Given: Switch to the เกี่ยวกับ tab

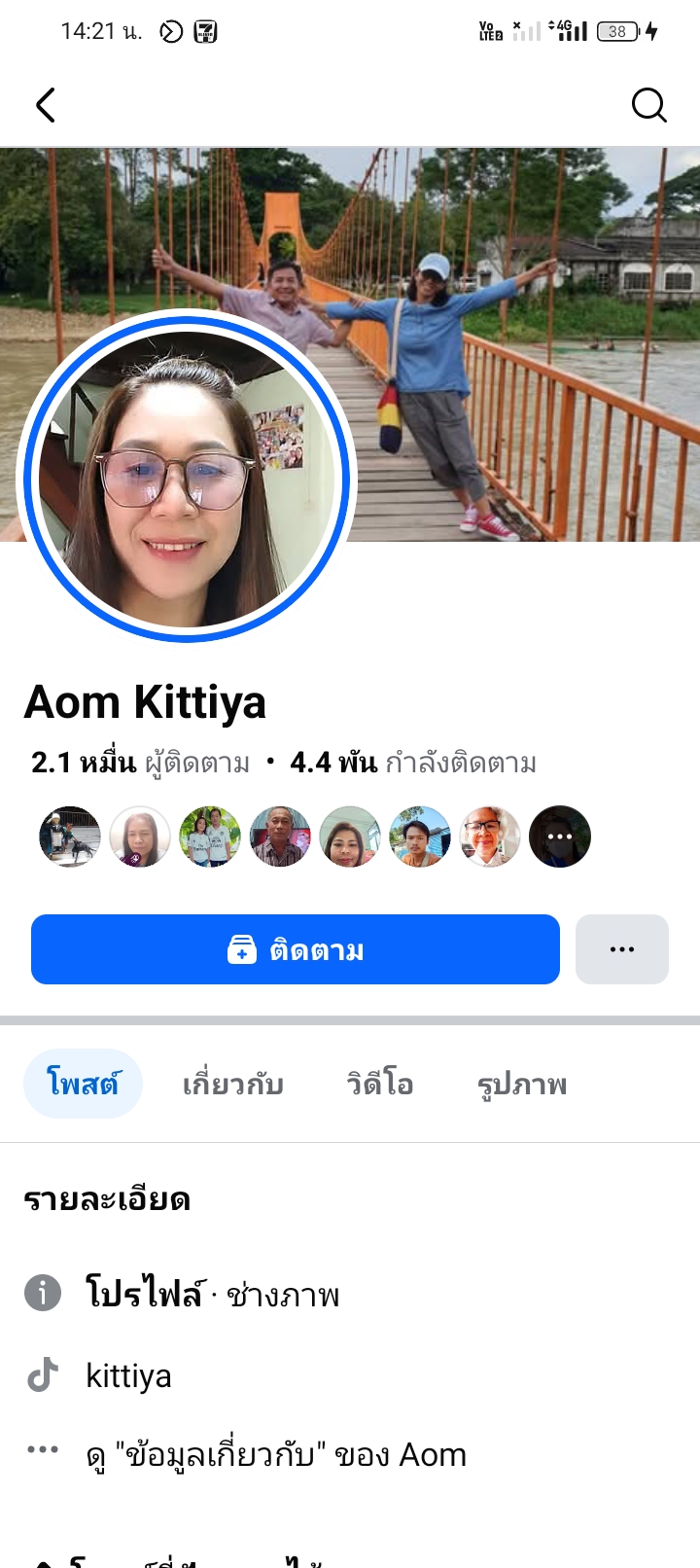Looking at the screenshot, I should [x=233, y=1084].
